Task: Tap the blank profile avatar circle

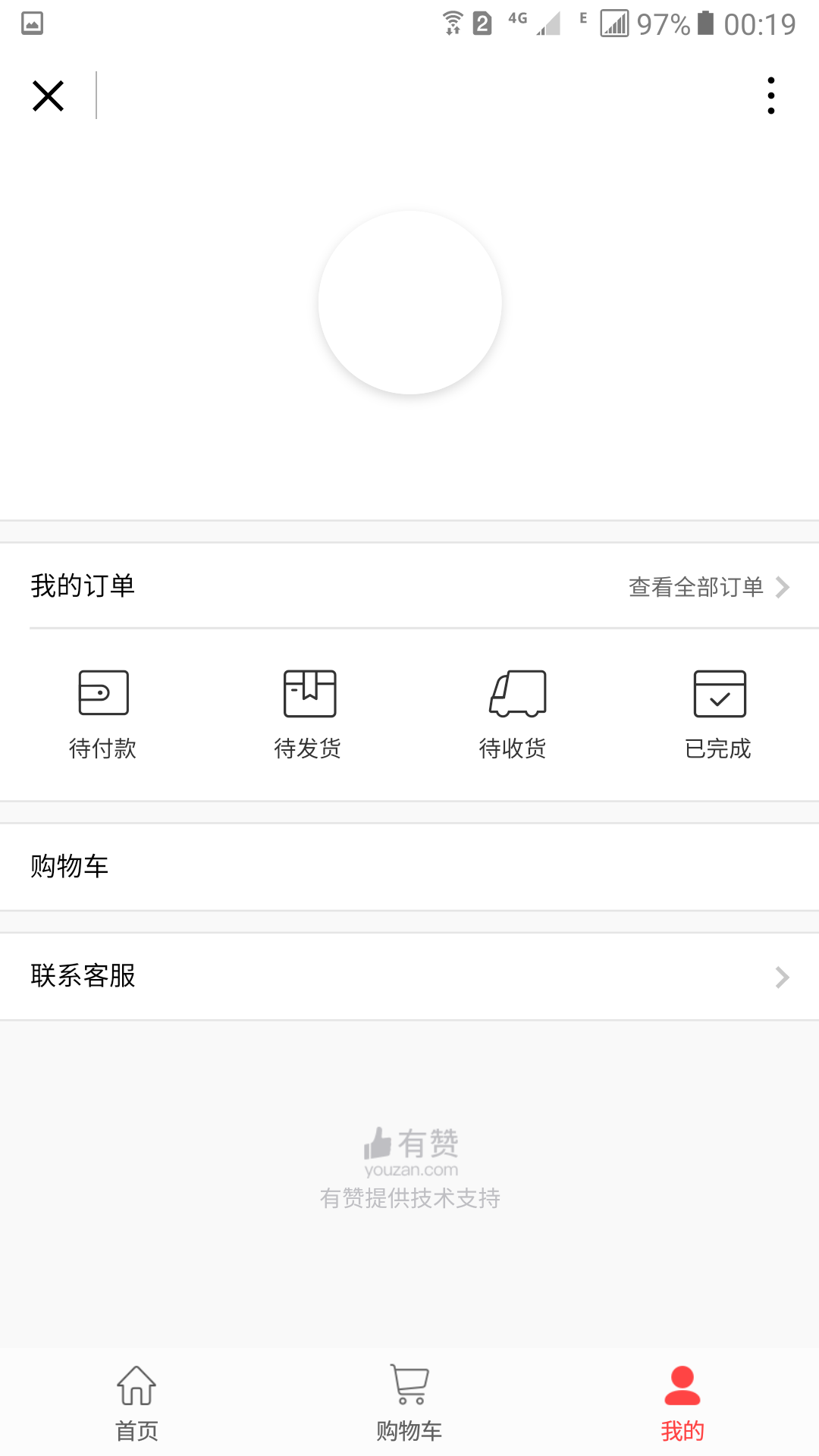Action: (409, 303)
